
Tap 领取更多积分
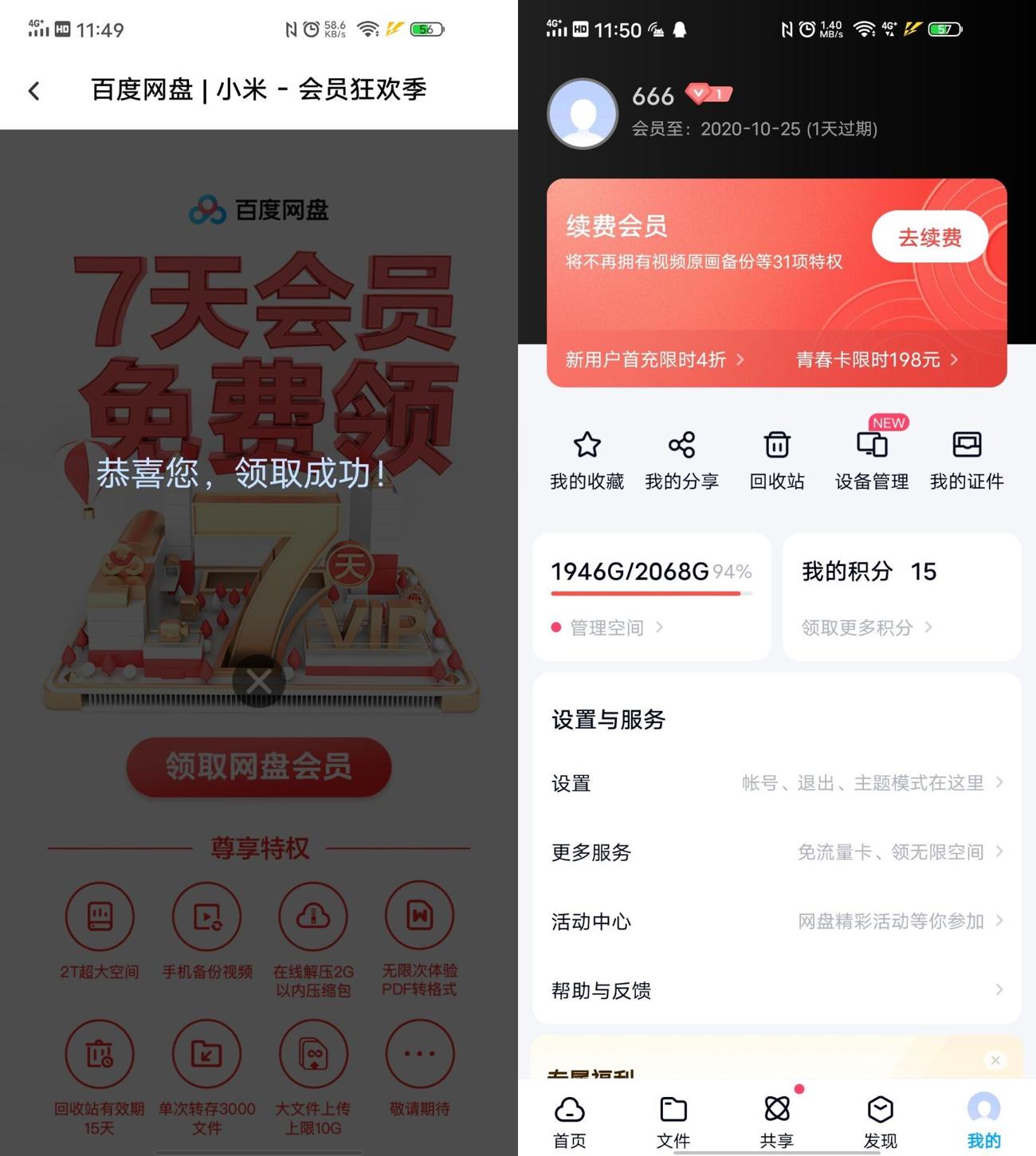tap(865, 628)
